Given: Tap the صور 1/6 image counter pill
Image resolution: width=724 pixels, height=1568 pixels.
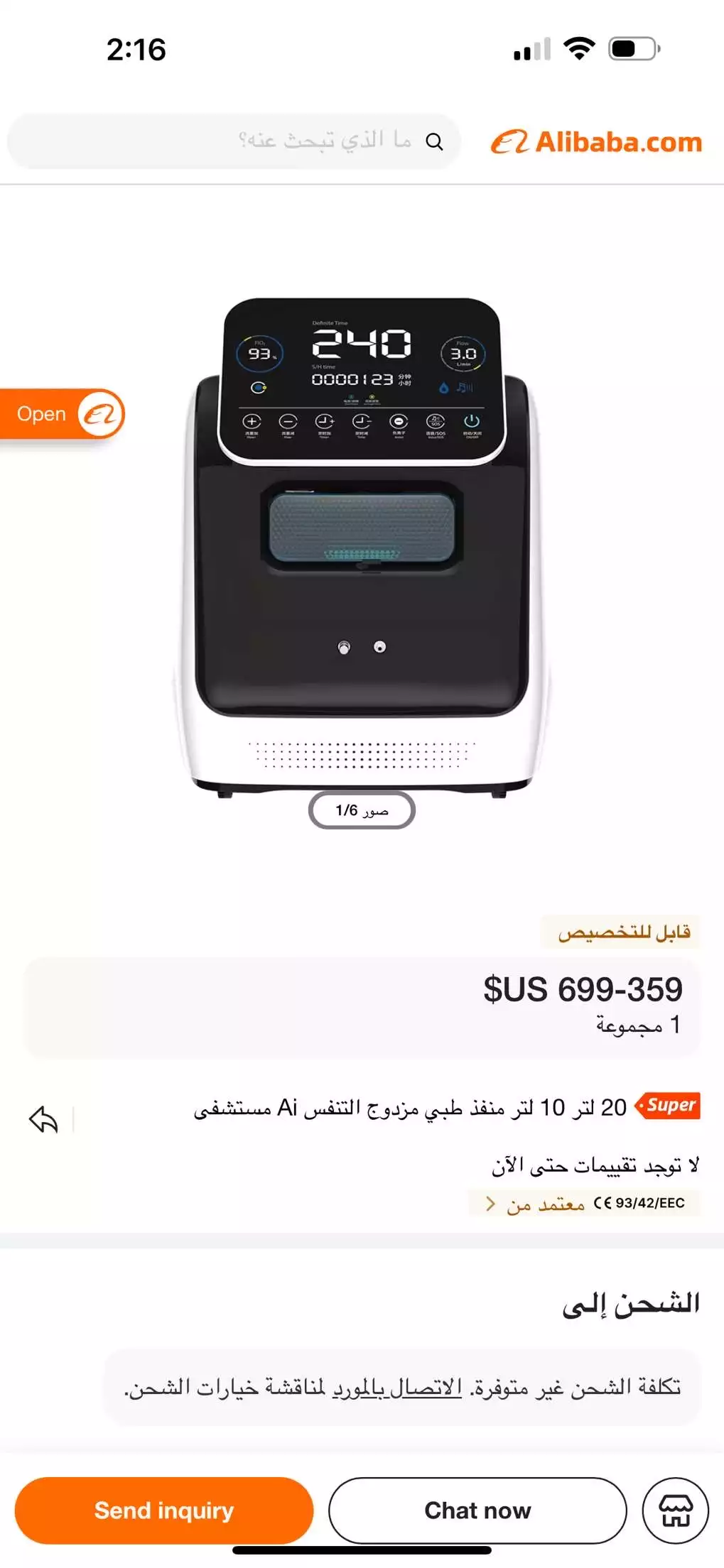Looking at the screenshot, I should pos(361,810).
